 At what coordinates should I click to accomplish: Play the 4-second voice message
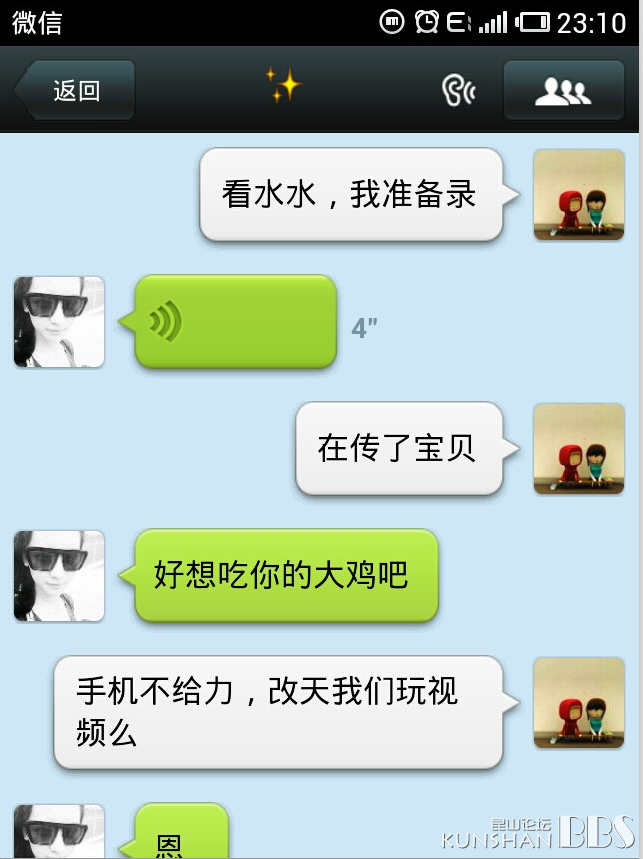click(x=235, y=322)
